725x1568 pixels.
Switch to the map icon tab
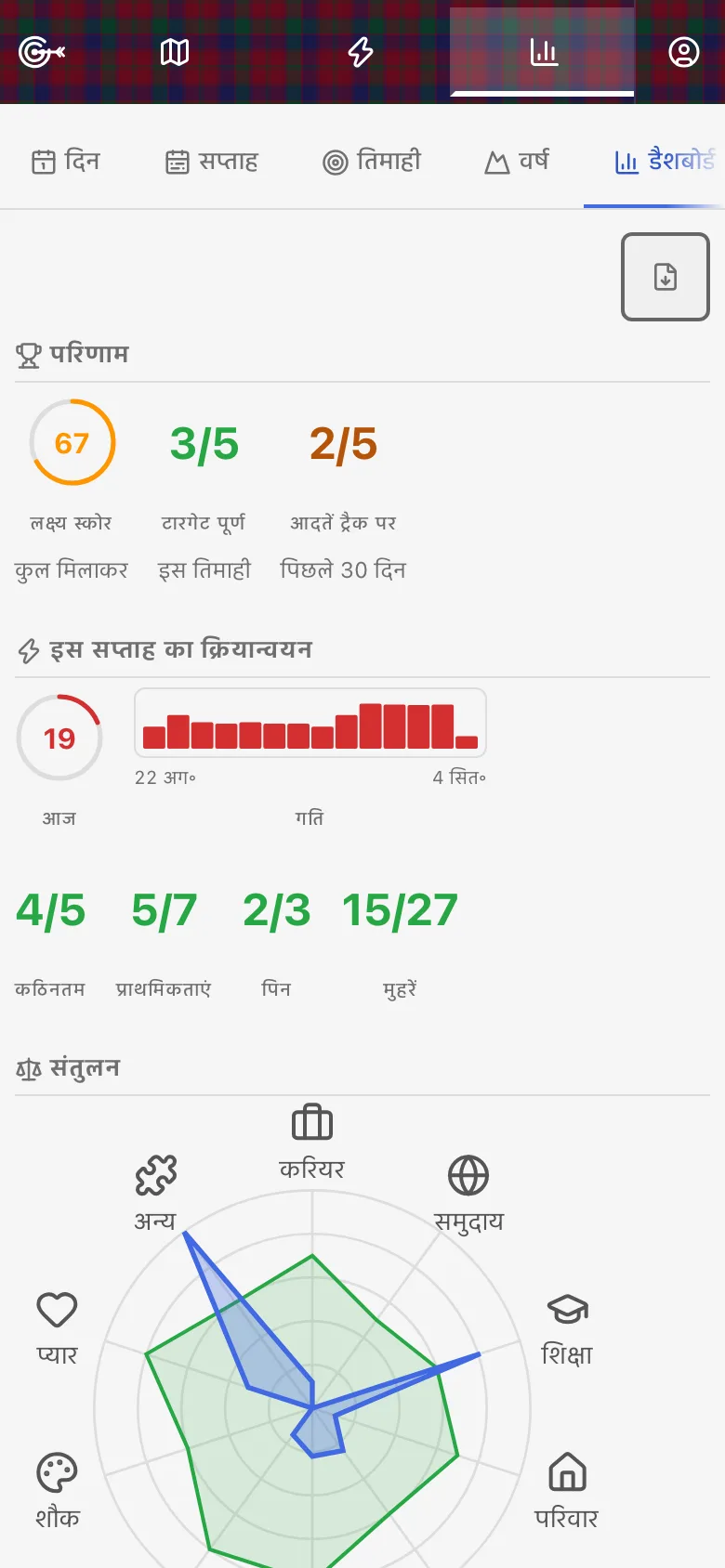[175, 52]
